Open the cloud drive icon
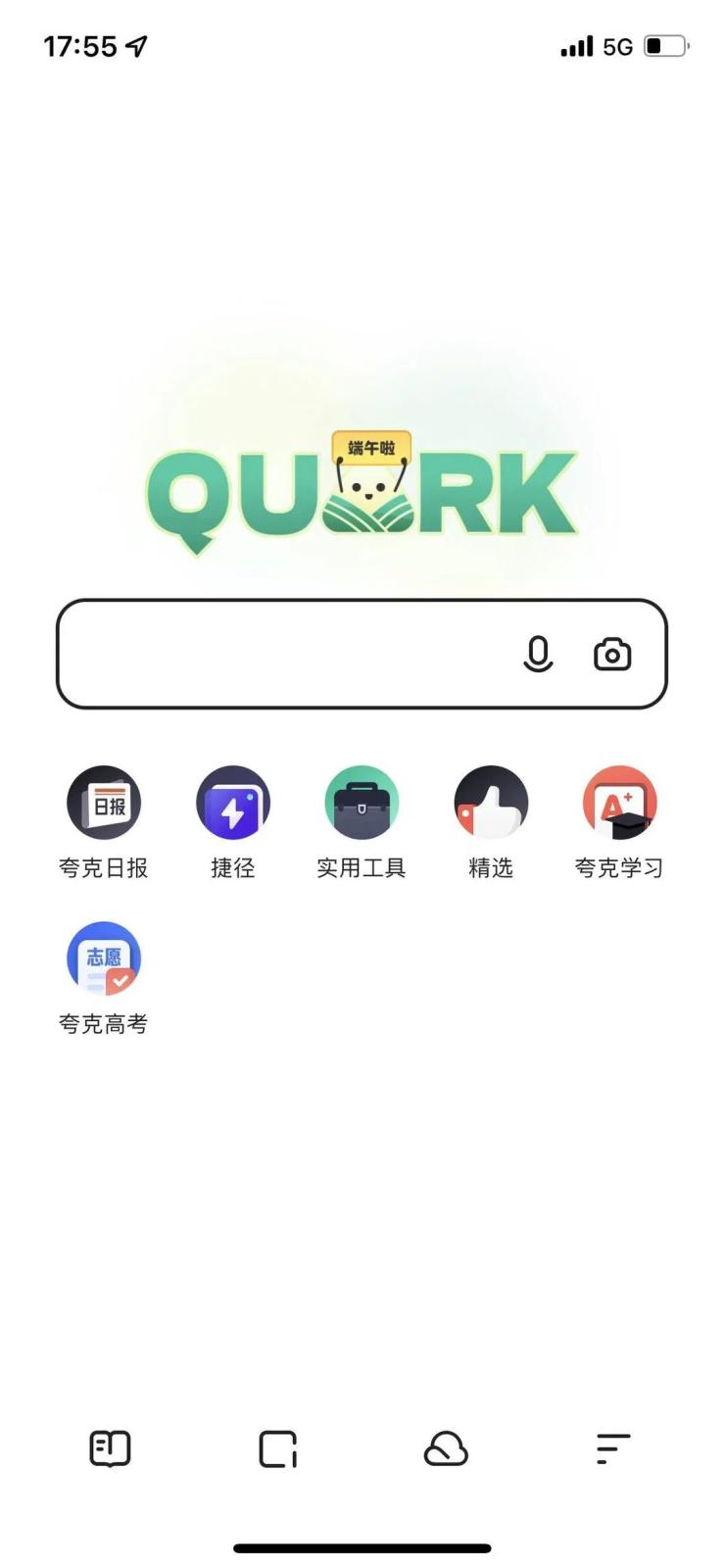This screenshot has height=1568, width=724. tap(446, 1448)
